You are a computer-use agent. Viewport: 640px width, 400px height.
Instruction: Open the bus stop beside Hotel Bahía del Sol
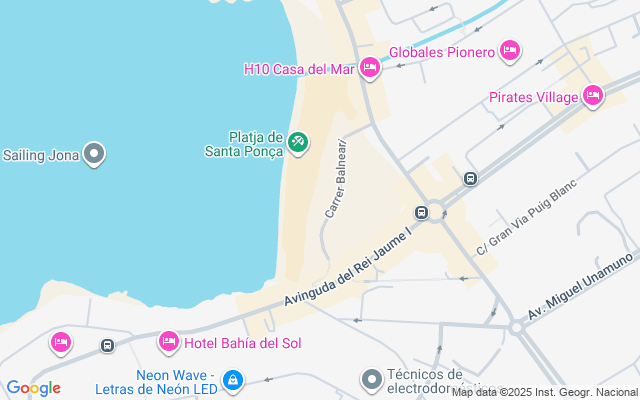pos(107,345)
